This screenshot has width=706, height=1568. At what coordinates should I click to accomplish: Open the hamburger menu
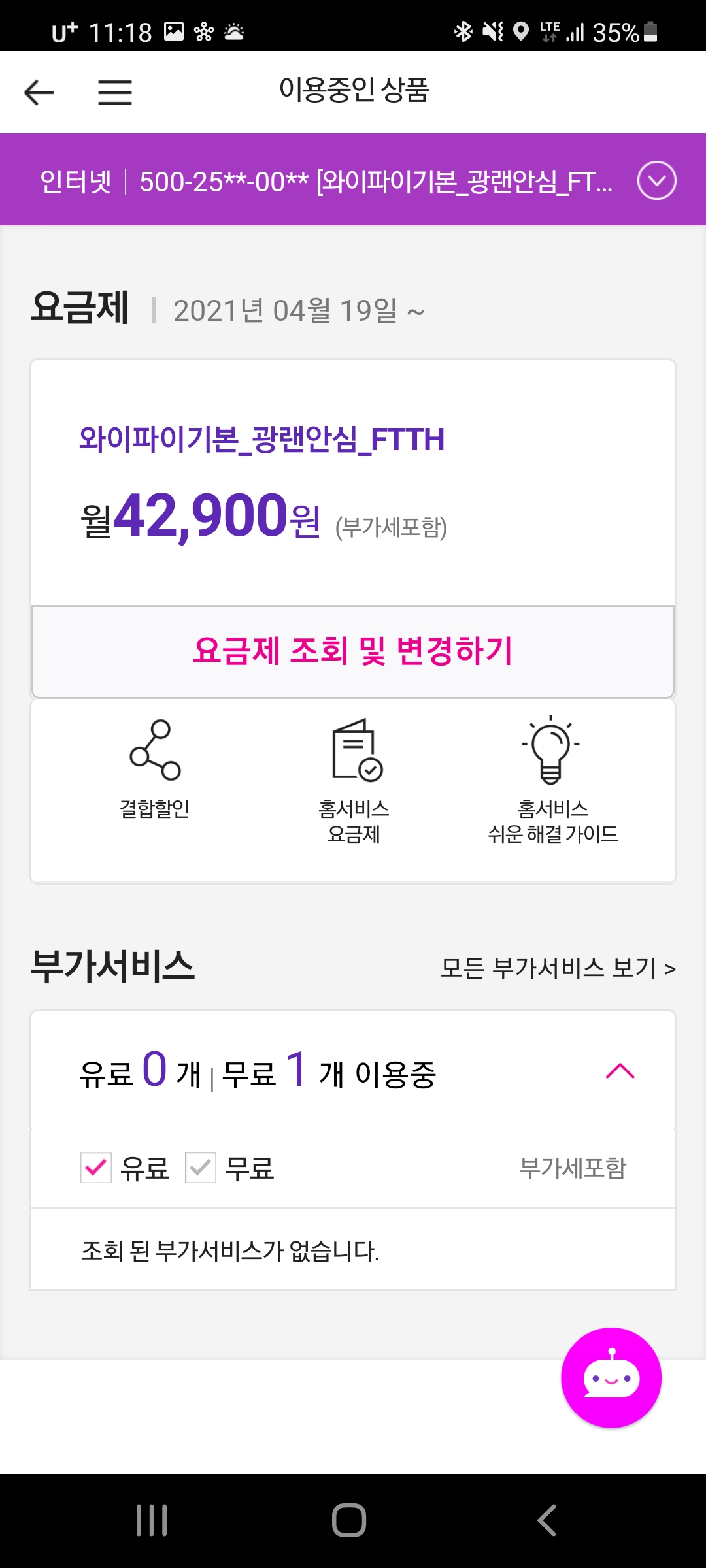coord(115,92)
